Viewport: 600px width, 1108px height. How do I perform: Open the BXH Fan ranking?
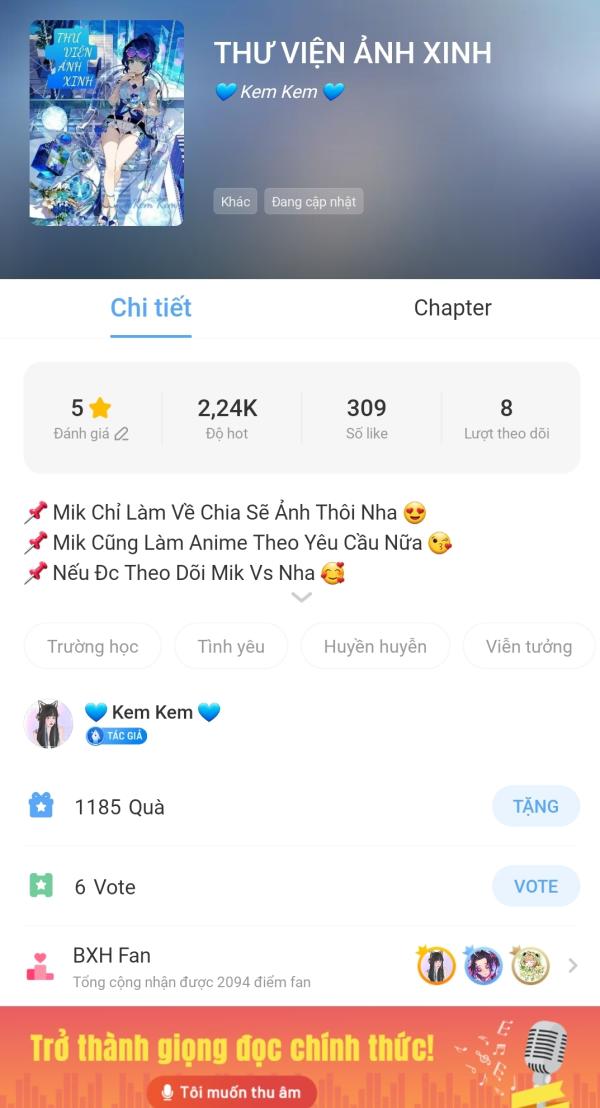[300, 966]
